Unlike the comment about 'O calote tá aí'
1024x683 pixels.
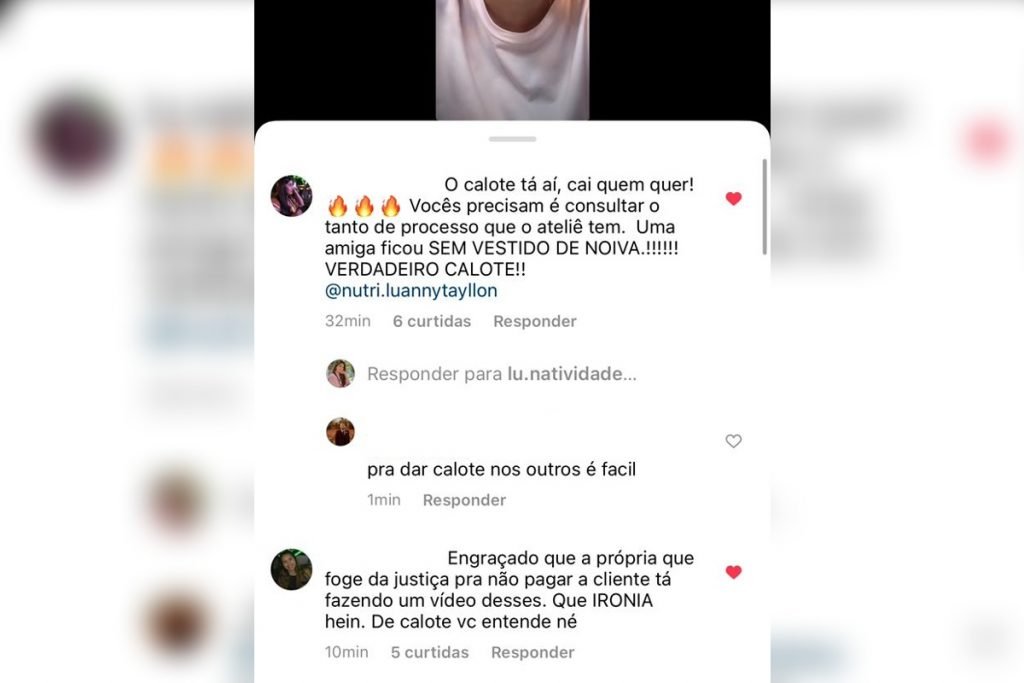click(x=733, y=199)
